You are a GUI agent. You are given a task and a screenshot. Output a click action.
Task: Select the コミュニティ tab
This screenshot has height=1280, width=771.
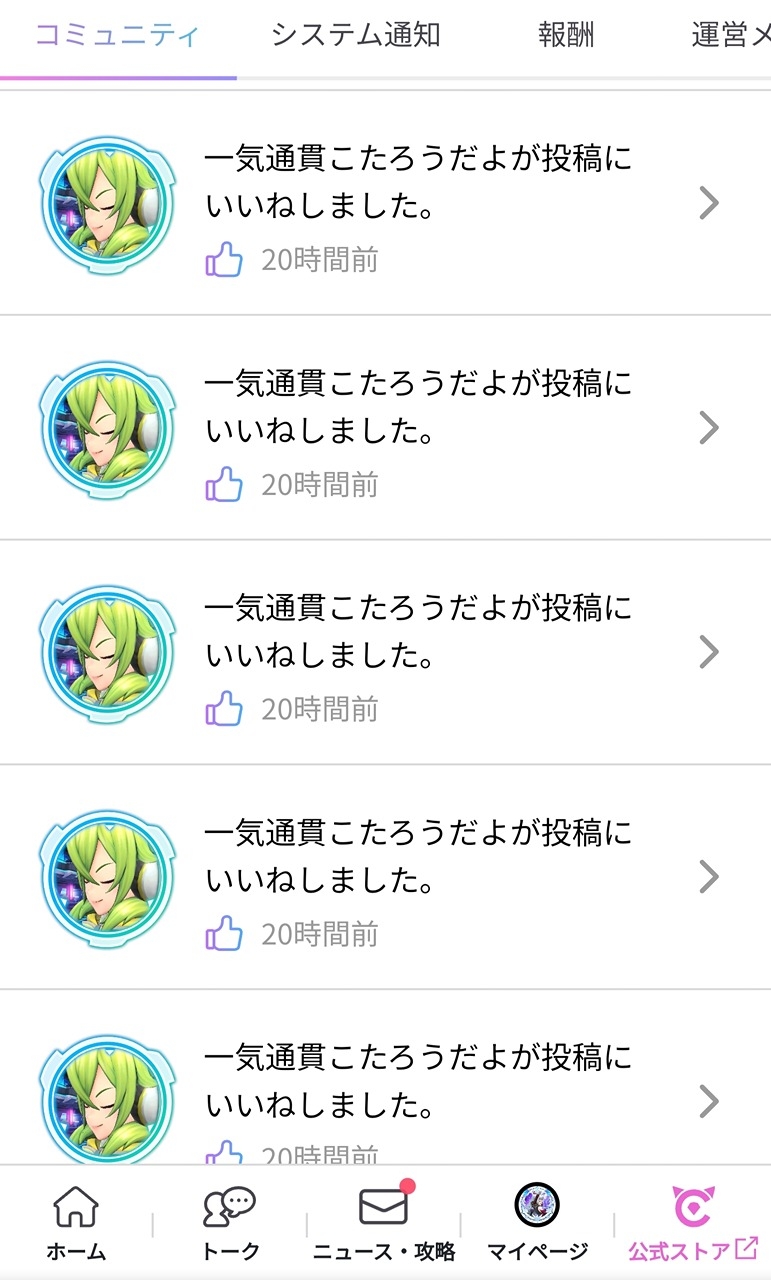(x=117, y=36)
